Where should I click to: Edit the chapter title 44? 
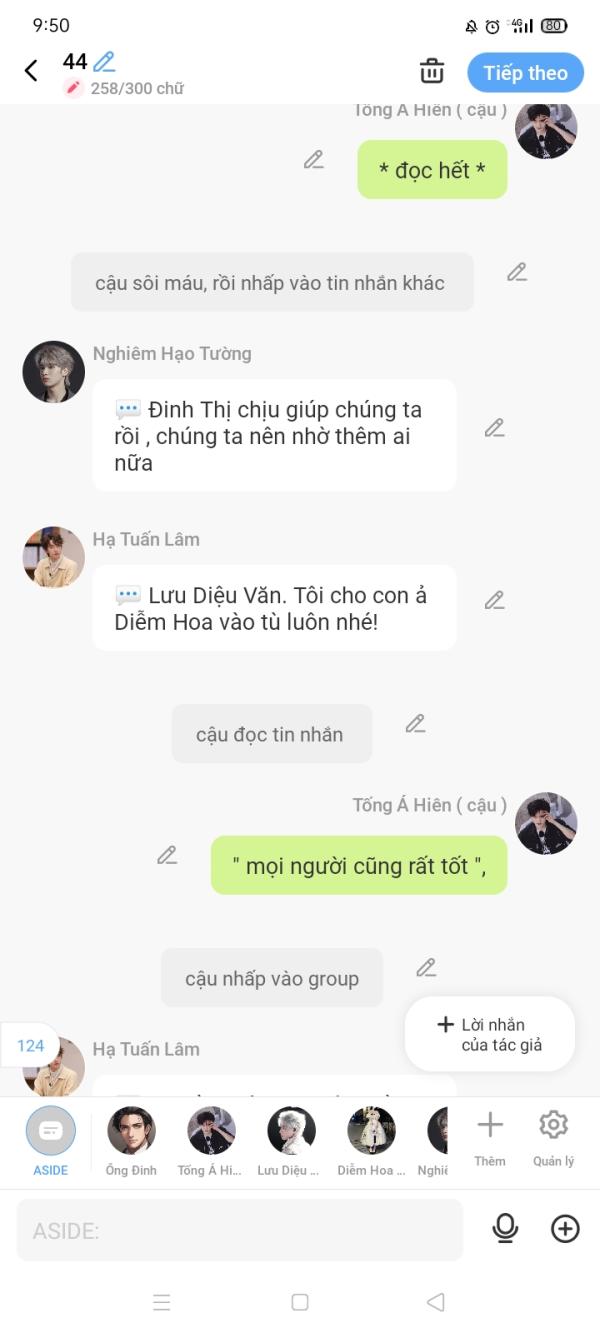[104, 62]
